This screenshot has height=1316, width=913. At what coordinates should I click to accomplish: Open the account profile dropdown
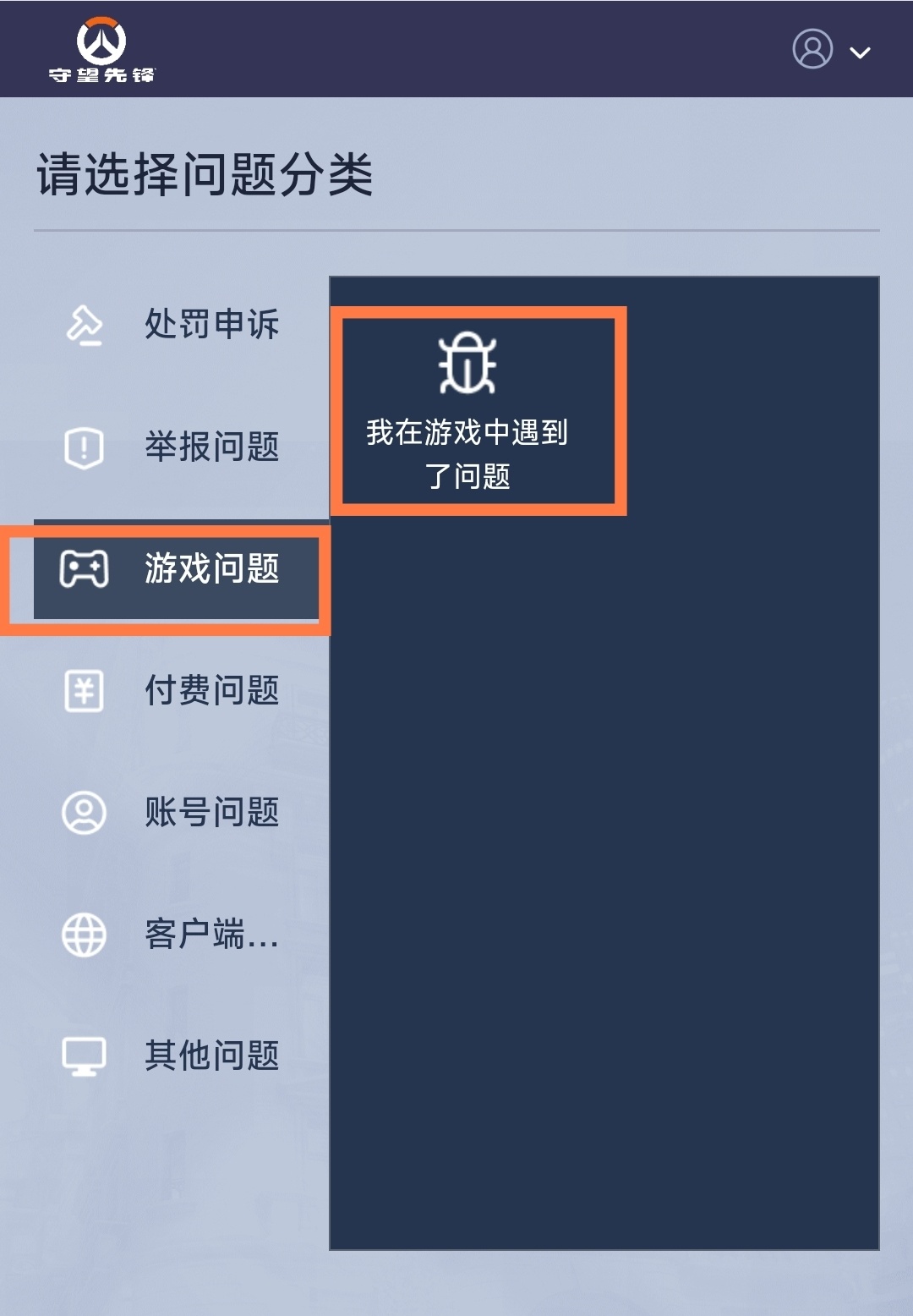pos(831,50)
